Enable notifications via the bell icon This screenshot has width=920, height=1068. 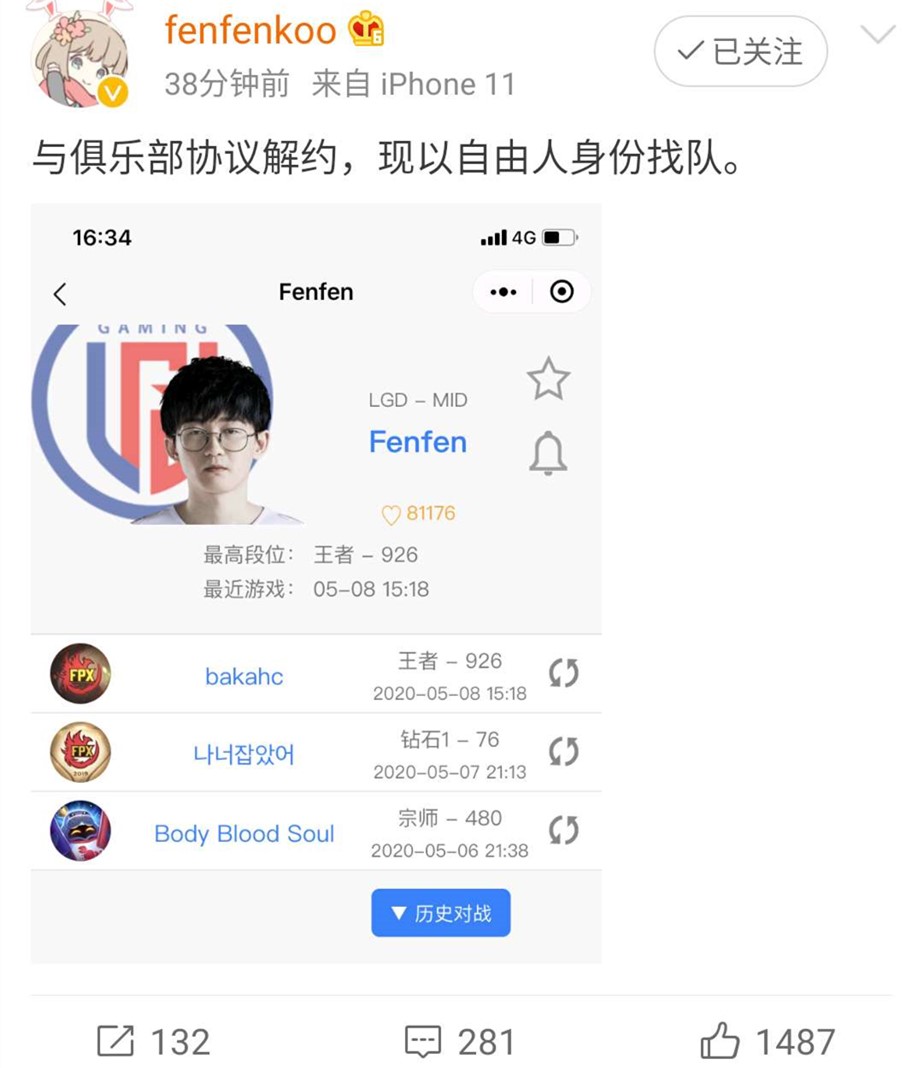[549, 454]
